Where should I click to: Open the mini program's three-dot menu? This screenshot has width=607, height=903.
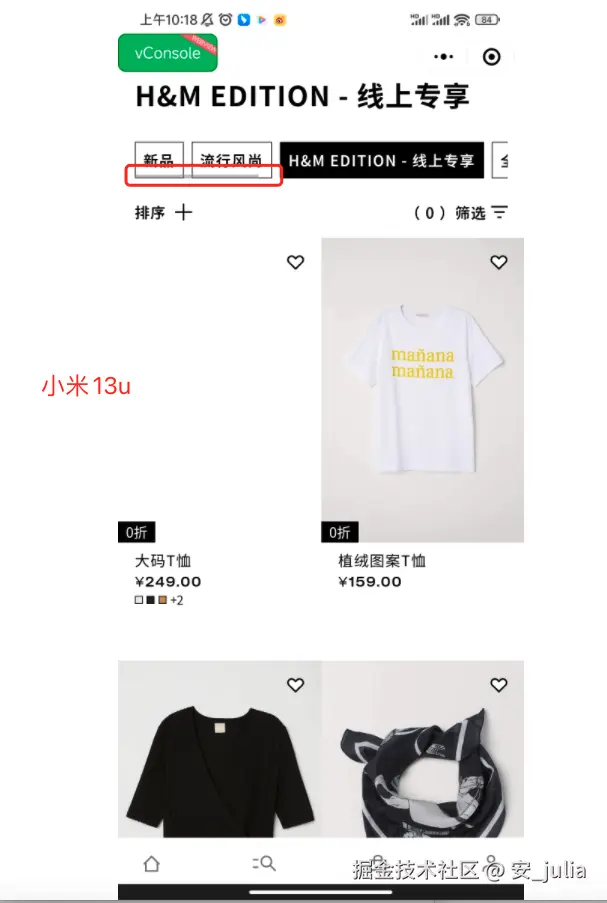[x=445, y=57]
